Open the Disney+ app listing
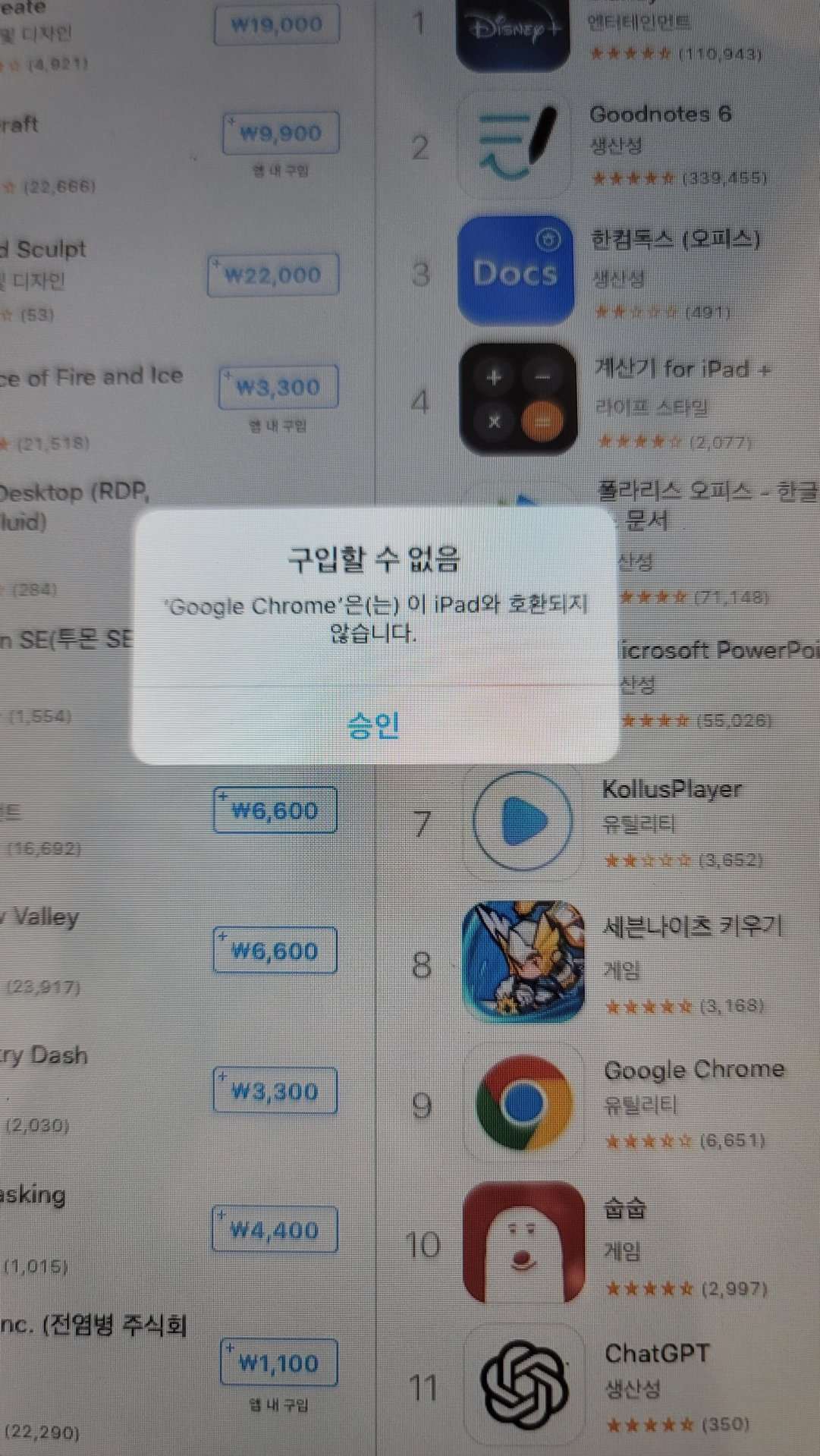The height and width of the screenshot is (1456, 820). [x=513, y=30]
